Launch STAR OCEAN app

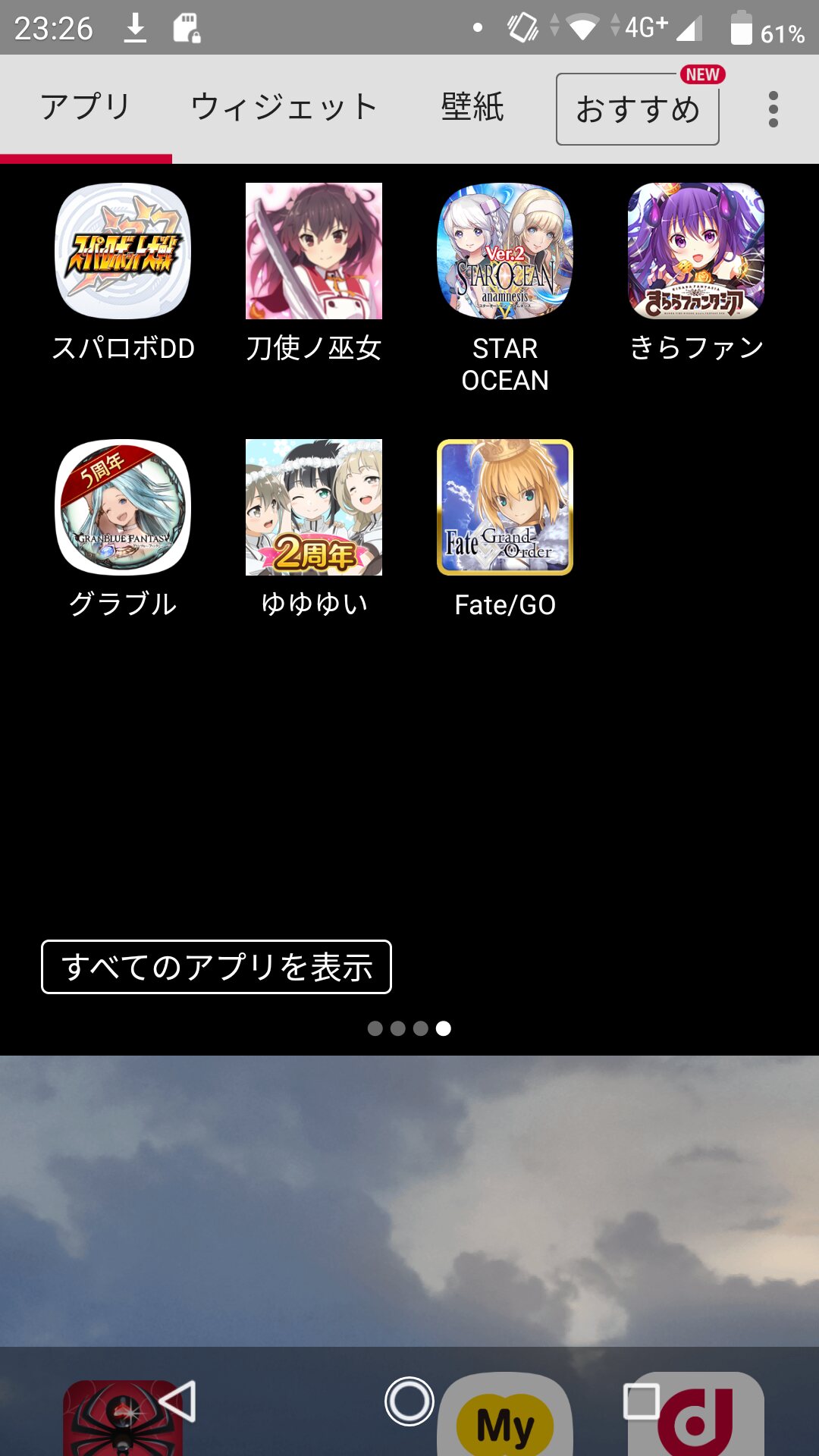tap(505, 251)
